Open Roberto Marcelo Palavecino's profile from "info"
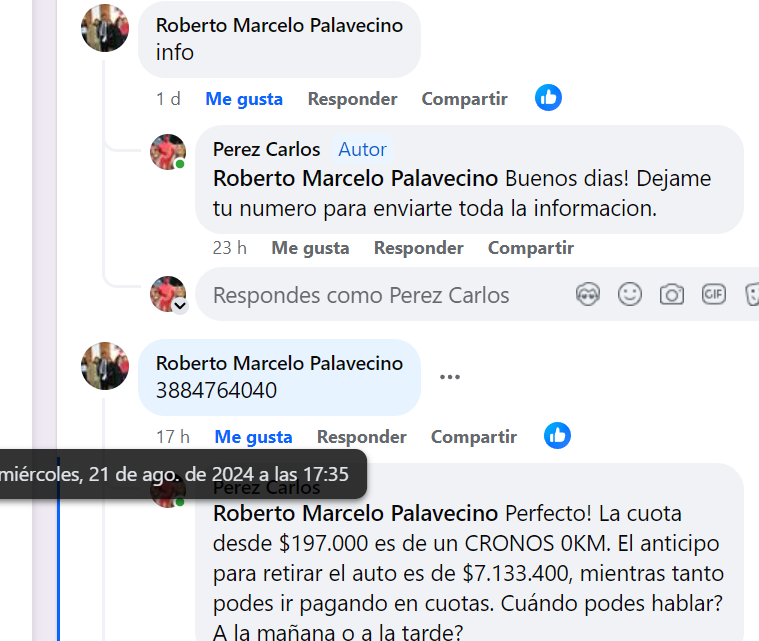The height and width of the screenshot is (641, 759). tap(279, 25)
